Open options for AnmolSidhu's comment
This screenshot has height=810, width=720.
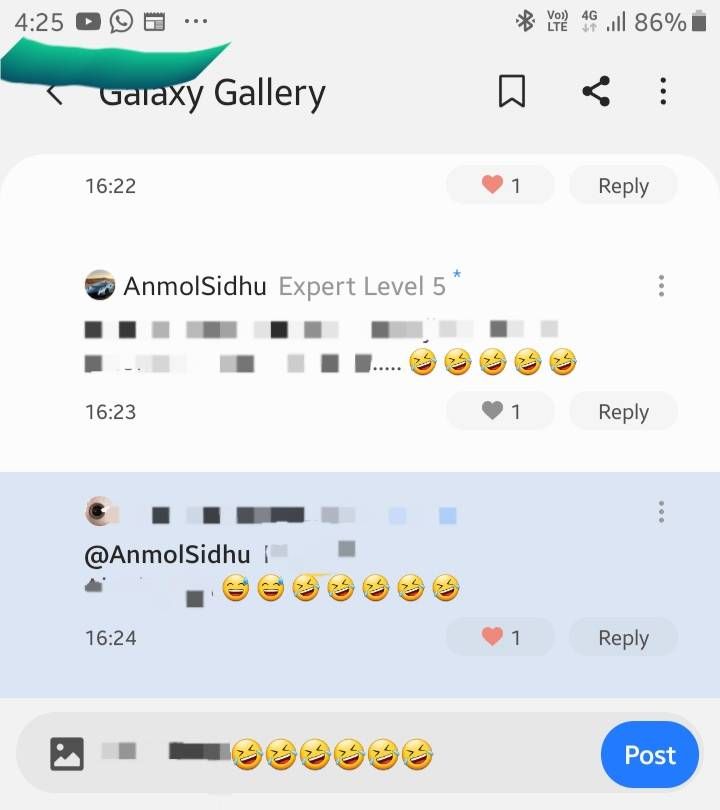coord(661,287)
